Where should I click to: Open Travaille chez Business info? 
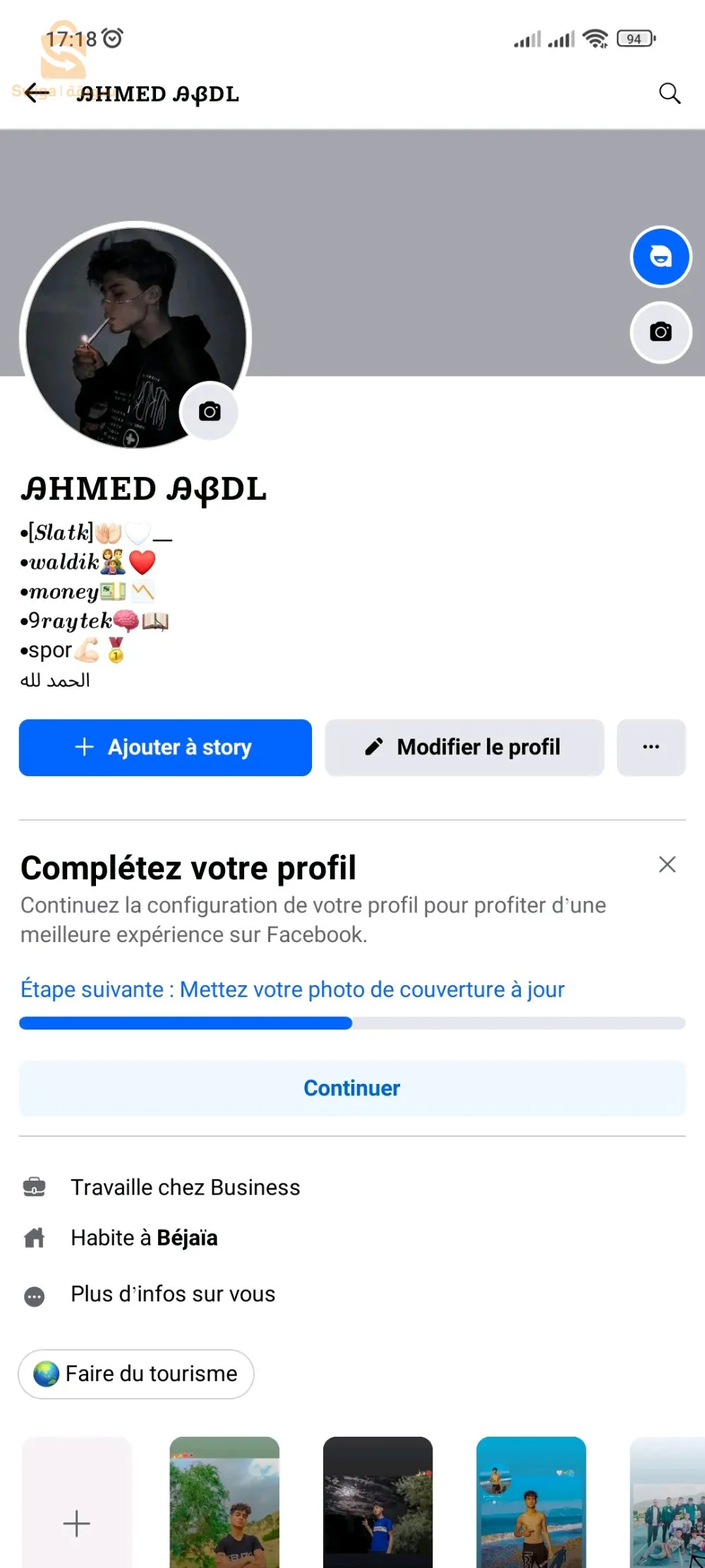185,1188
